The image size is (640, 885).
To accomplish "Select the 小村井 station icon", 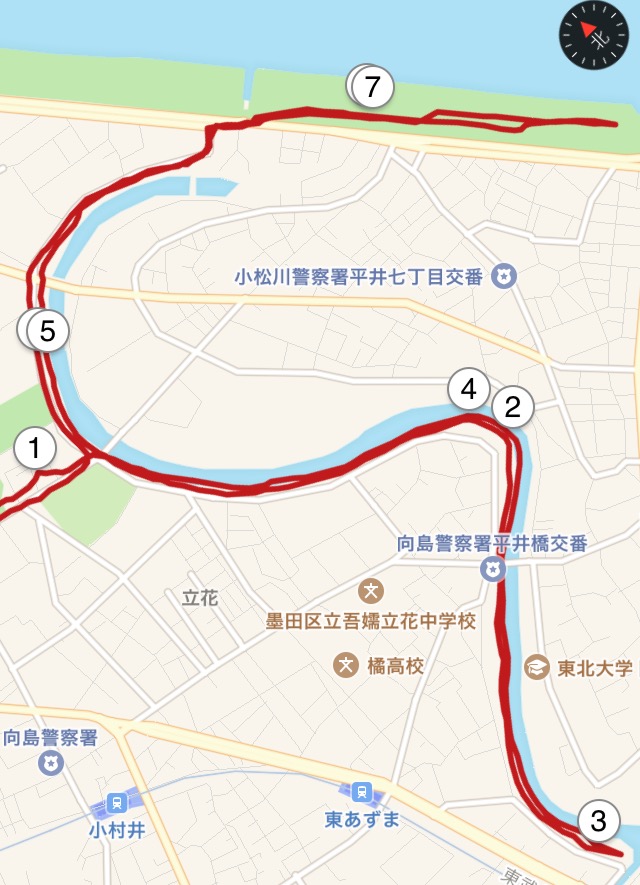I will point(117,802).
